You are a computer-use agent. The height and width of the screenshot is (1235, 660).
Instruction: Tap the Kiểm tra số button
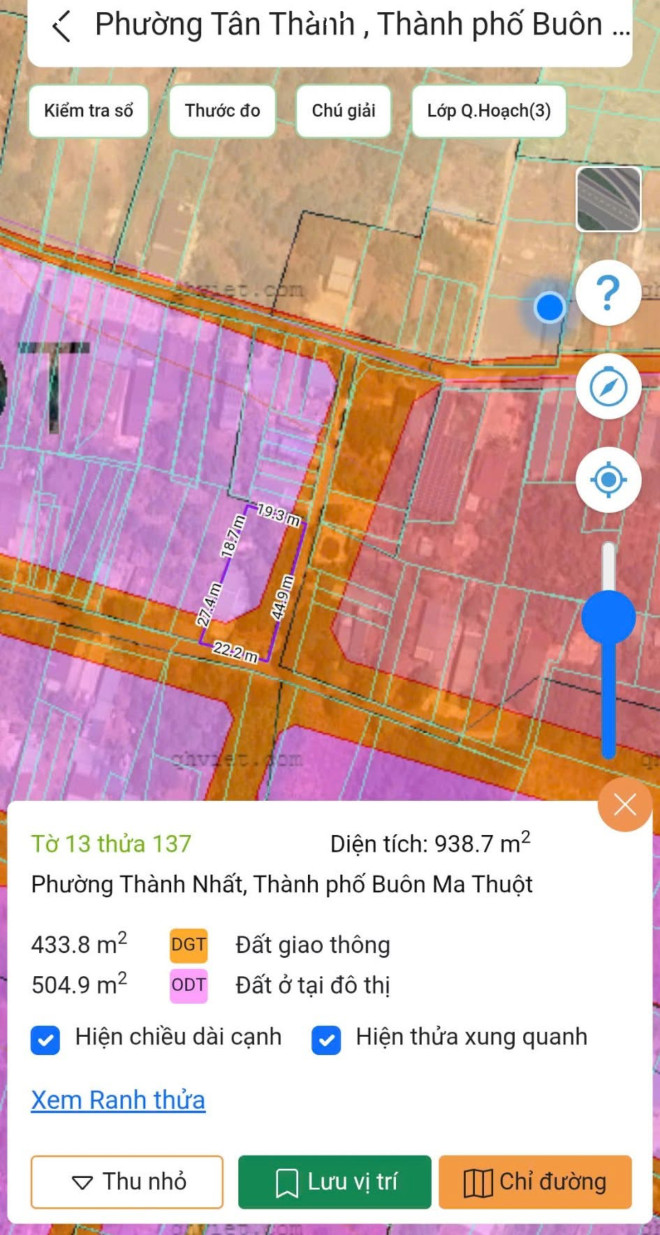pos(88,111)
